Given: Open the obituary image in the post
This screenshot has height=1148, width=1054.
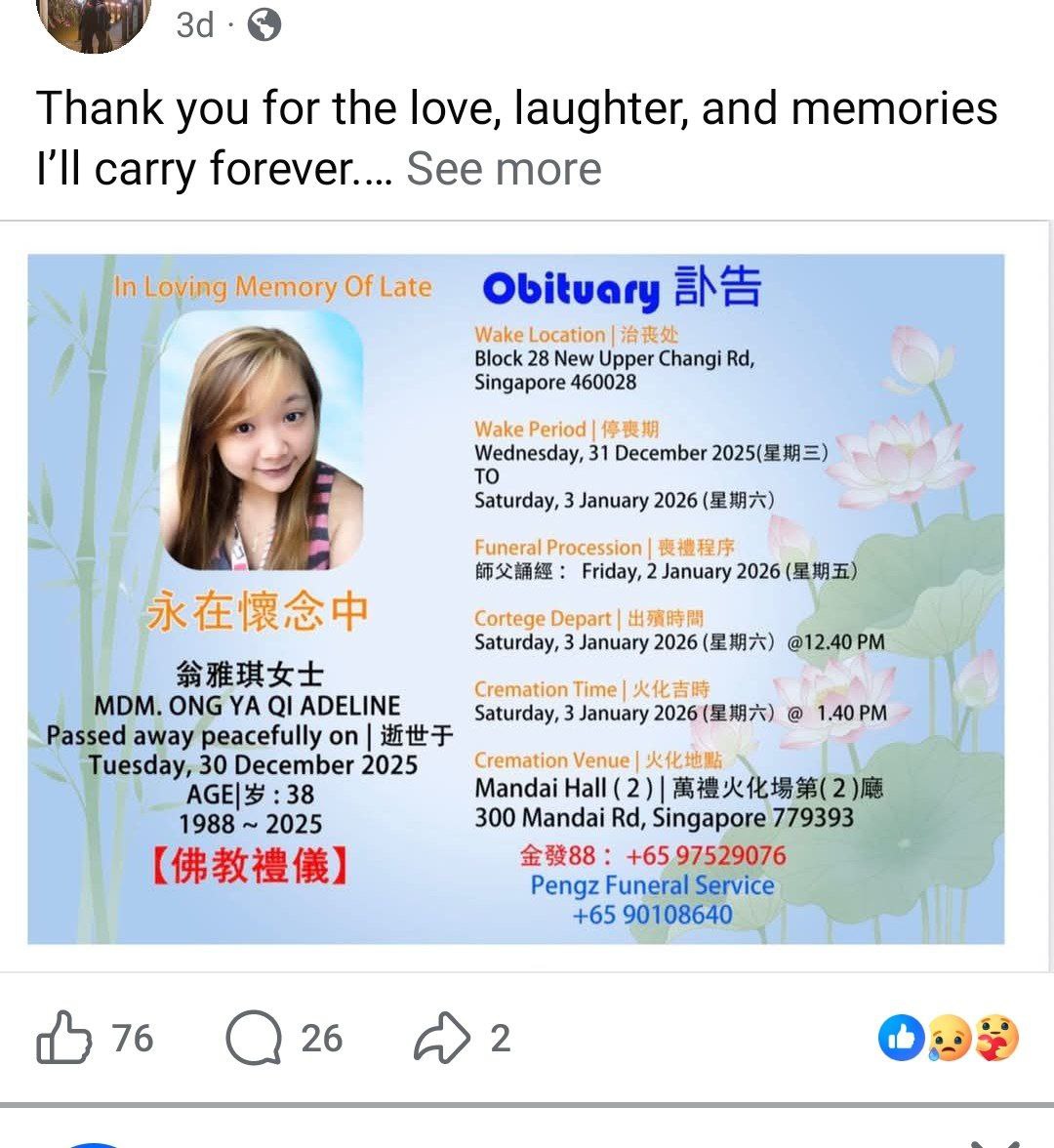Looking at the screenshot, I should 515,598.
